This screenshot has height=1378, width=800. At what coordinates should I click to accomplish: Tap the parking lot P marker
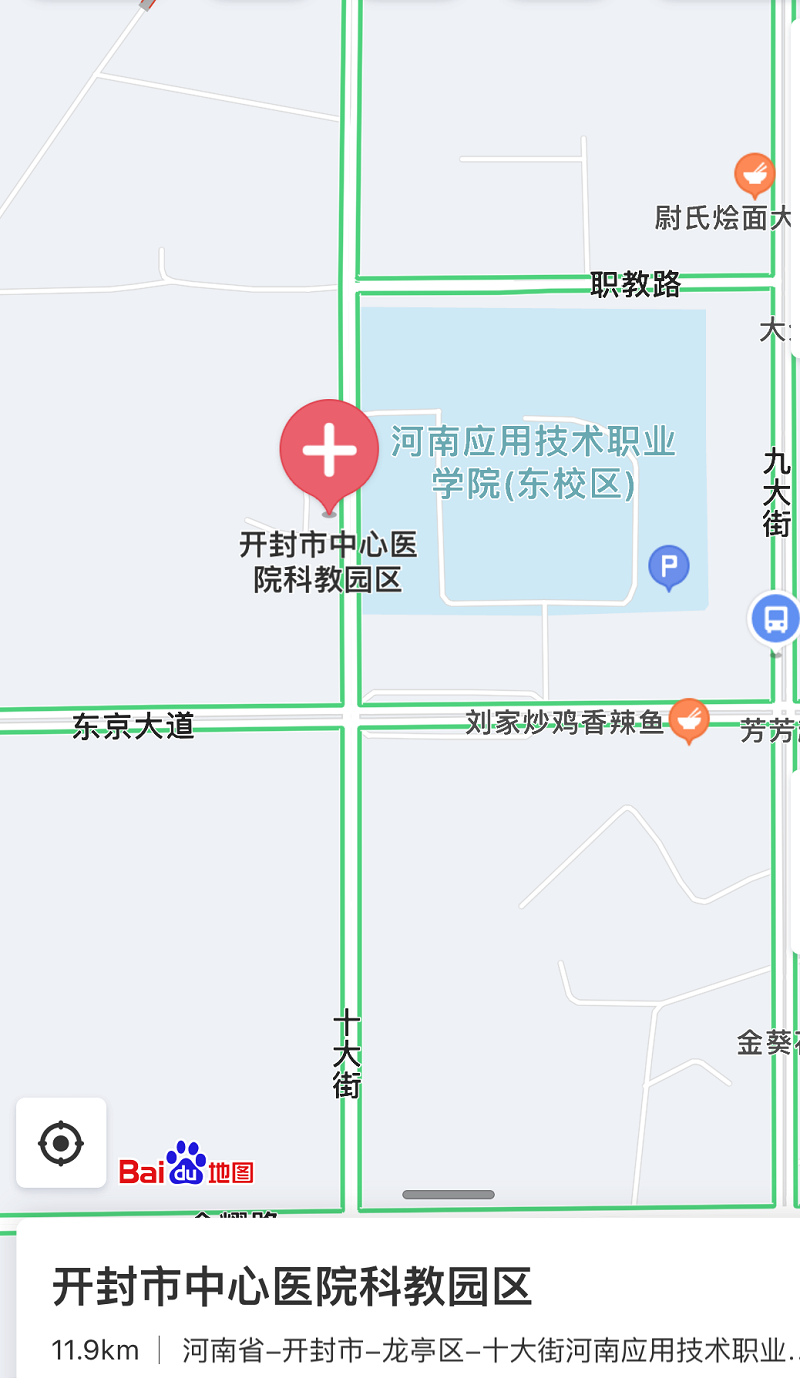(x=668, y=566)
